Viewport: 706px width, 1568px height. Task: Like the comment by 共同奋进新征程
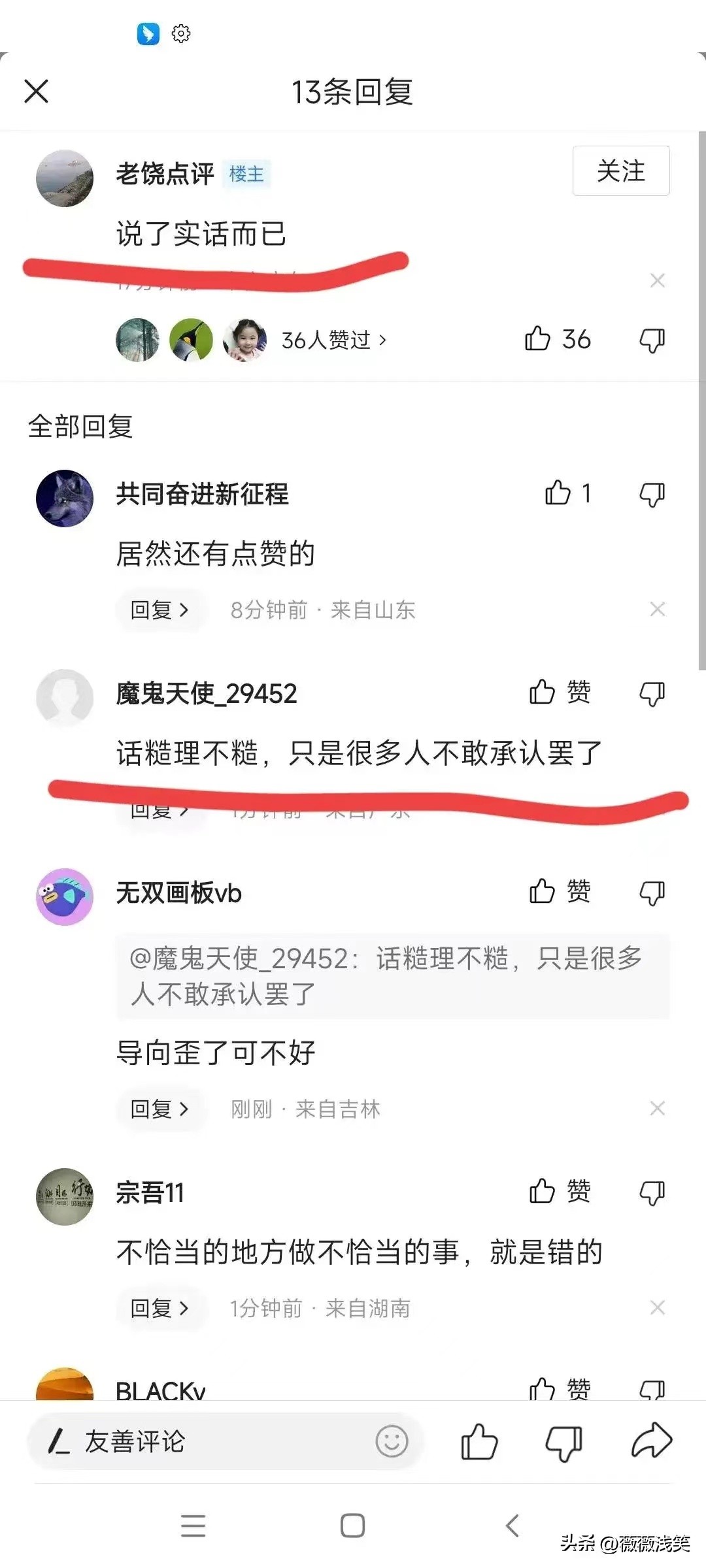tap(567, 493)
